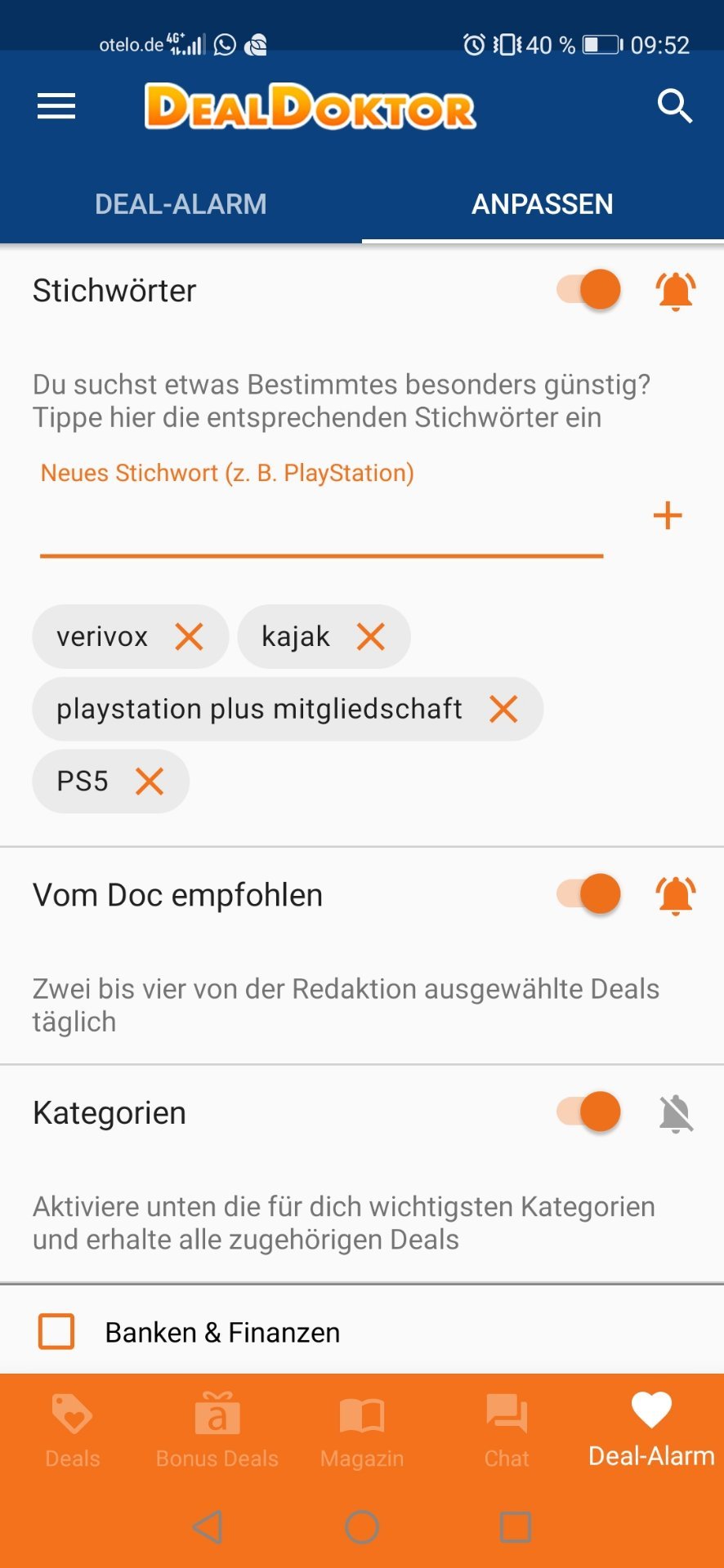The height and width of the screenshot is (1568, 724).
Task: Tap the bell for Vom Doc empfohlen
Action: (x=676, y=895)
